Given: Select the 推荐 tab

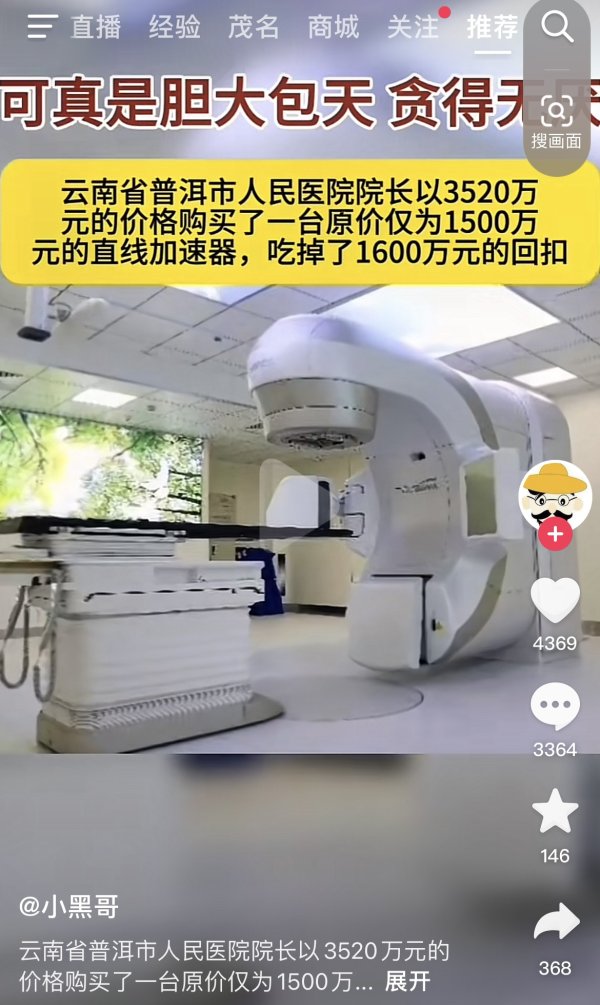Looking at the screenshot, I should (x=493, y=27).
